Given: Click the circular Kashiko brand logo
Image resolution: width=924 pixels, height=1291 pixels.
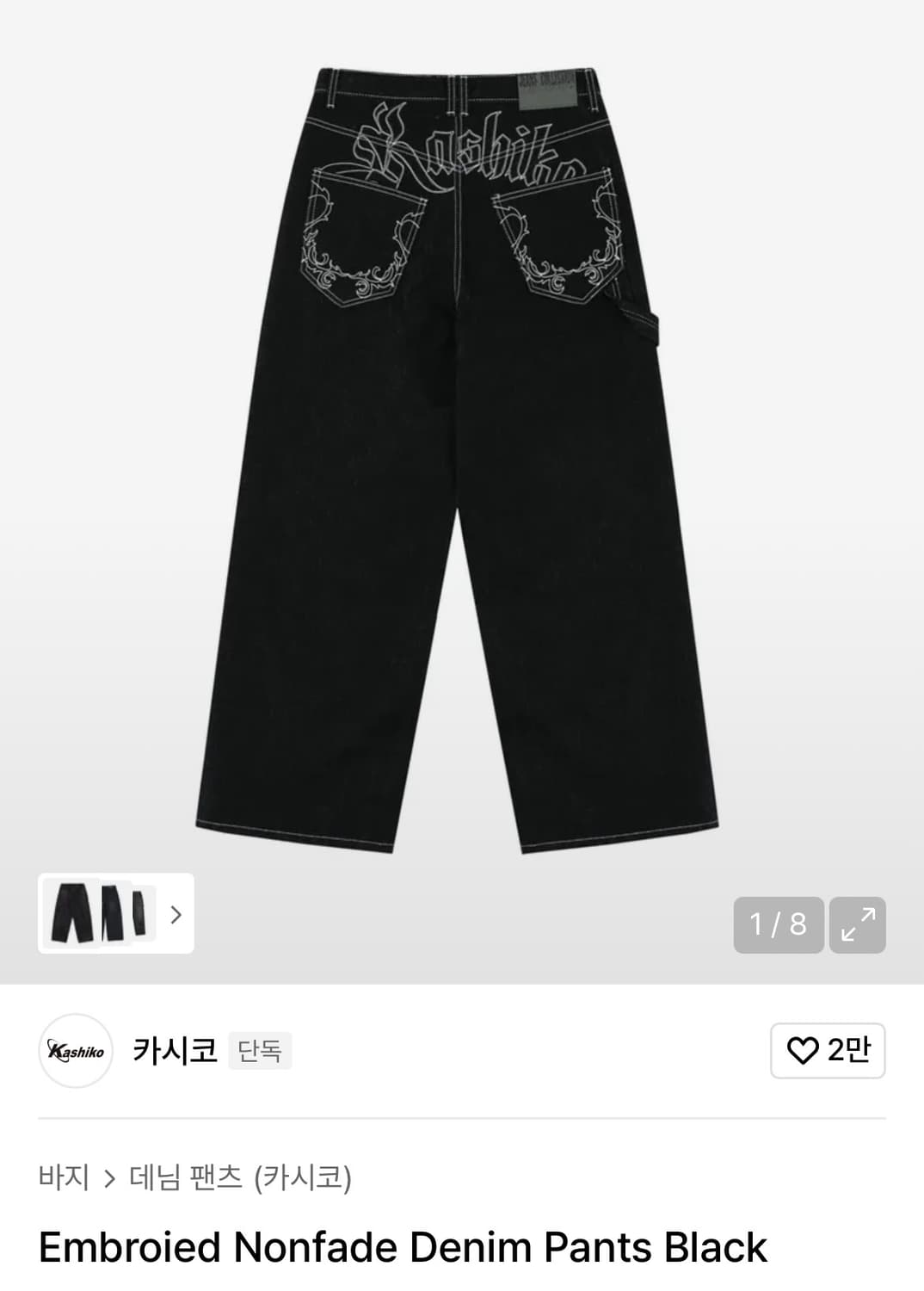Looking at the screenshot, I should 76,1051.
